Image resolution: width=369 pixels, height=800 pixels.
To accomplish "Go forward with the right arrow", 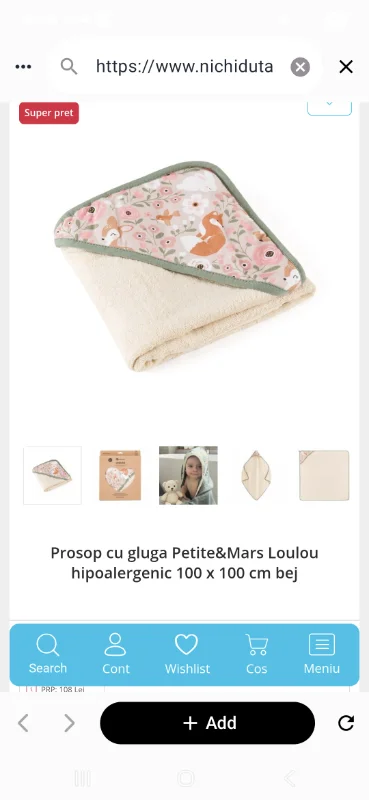I will tap(69, 723).
